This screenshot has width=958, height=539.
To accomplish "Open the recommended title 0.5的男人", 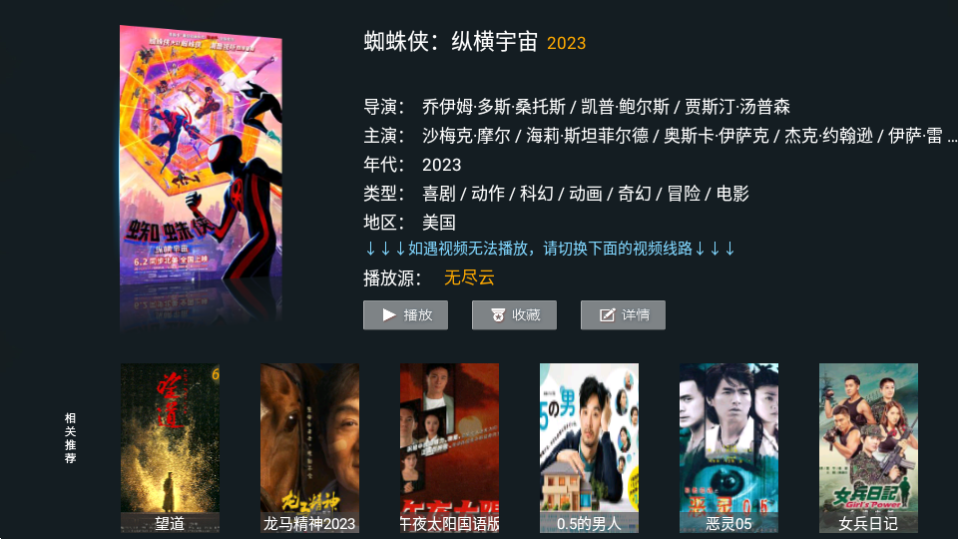I will 589,447.
